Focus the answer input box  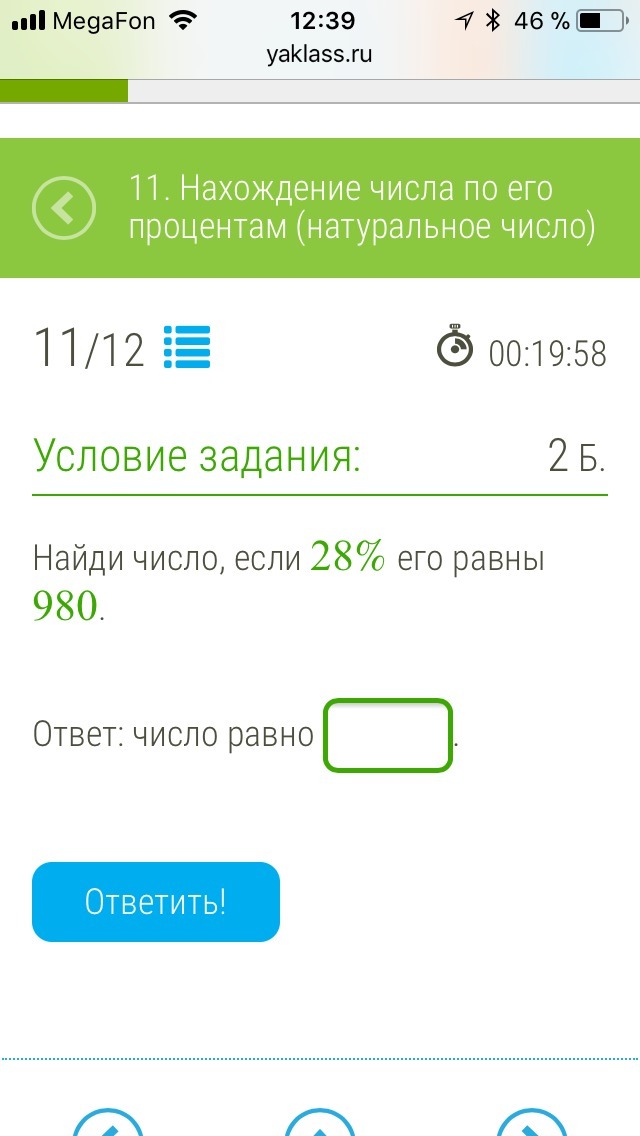click(x=388, y=736)
